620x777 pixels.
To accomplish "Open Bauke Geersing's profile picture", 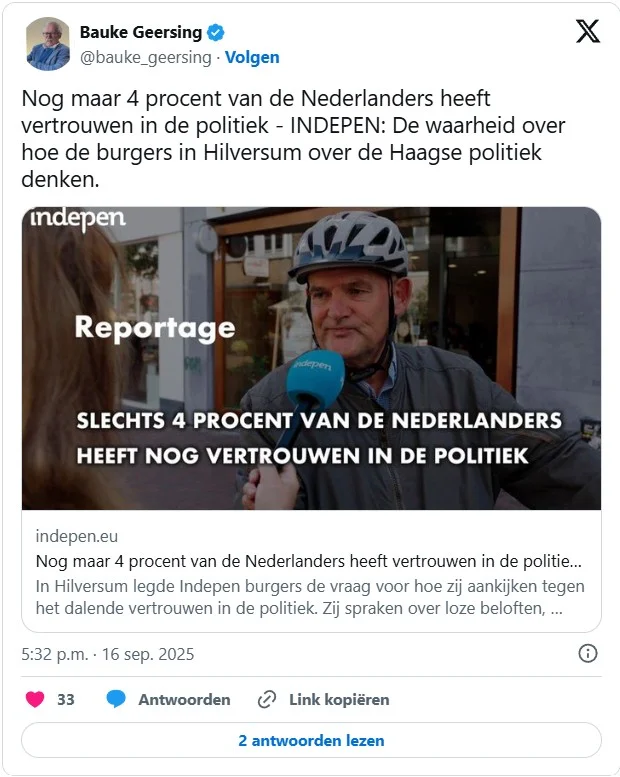I will coord(47,44).
